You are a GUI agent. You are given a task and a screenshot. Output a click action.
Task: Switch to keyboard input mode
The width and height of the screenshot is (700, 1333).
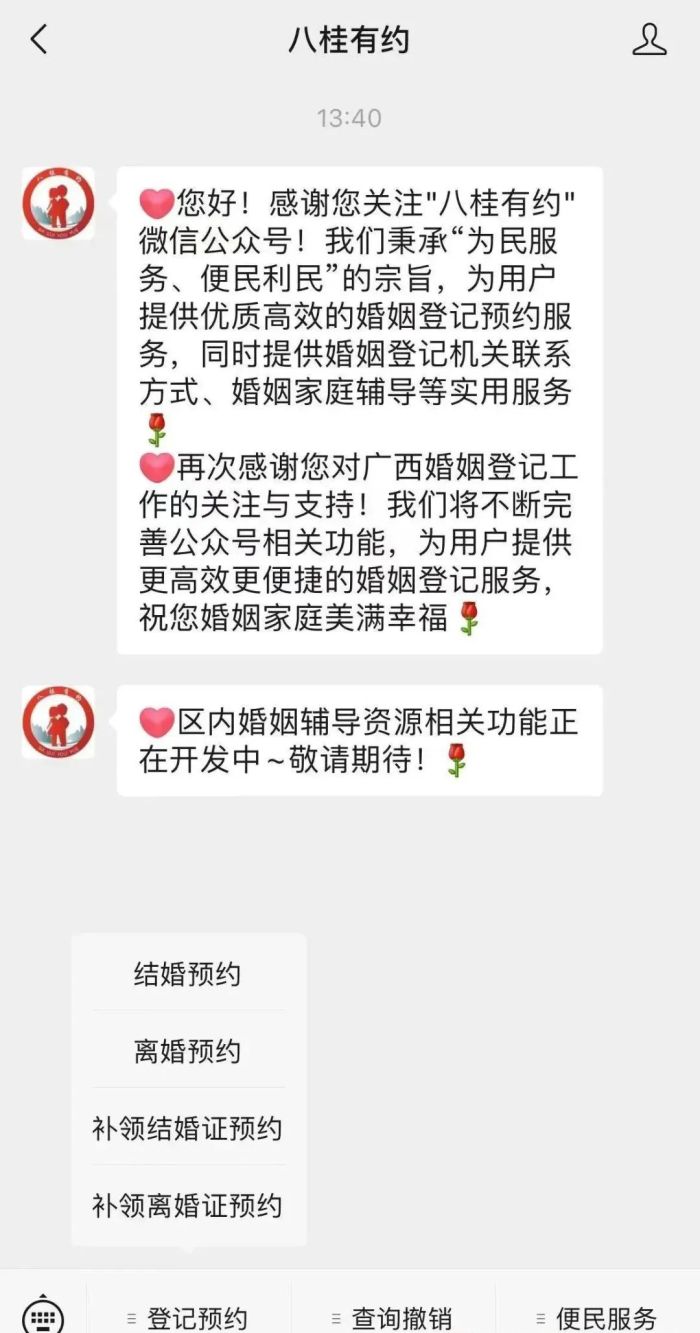(42, 1314)
